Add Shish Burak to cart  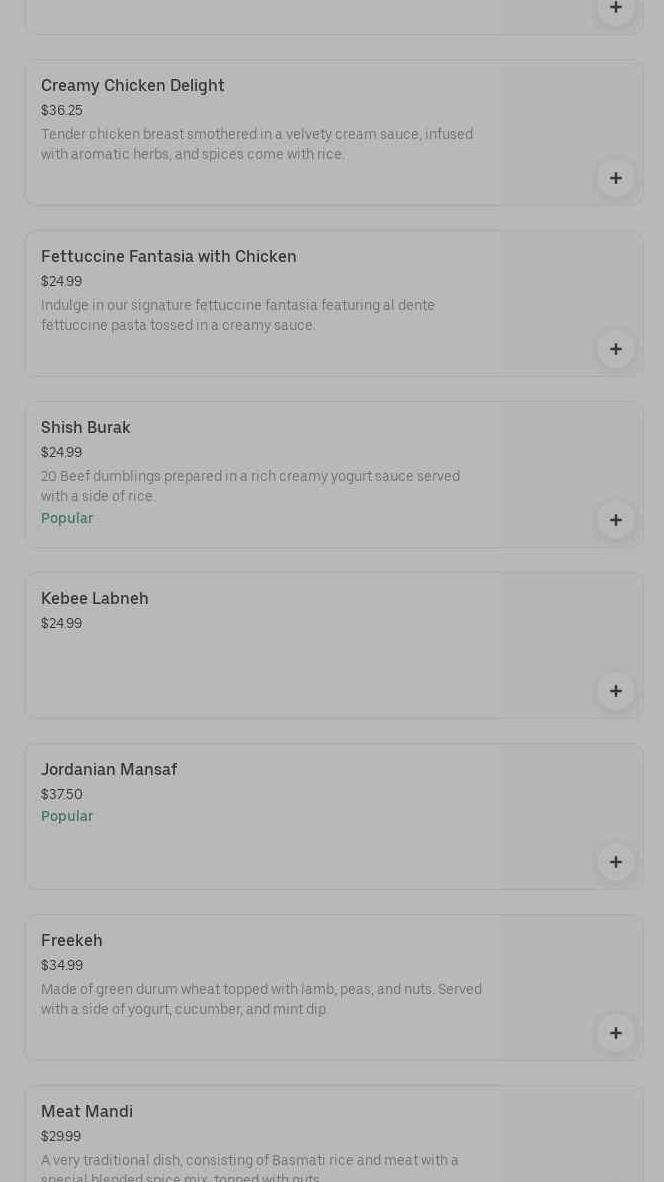[x=616, y=520]
